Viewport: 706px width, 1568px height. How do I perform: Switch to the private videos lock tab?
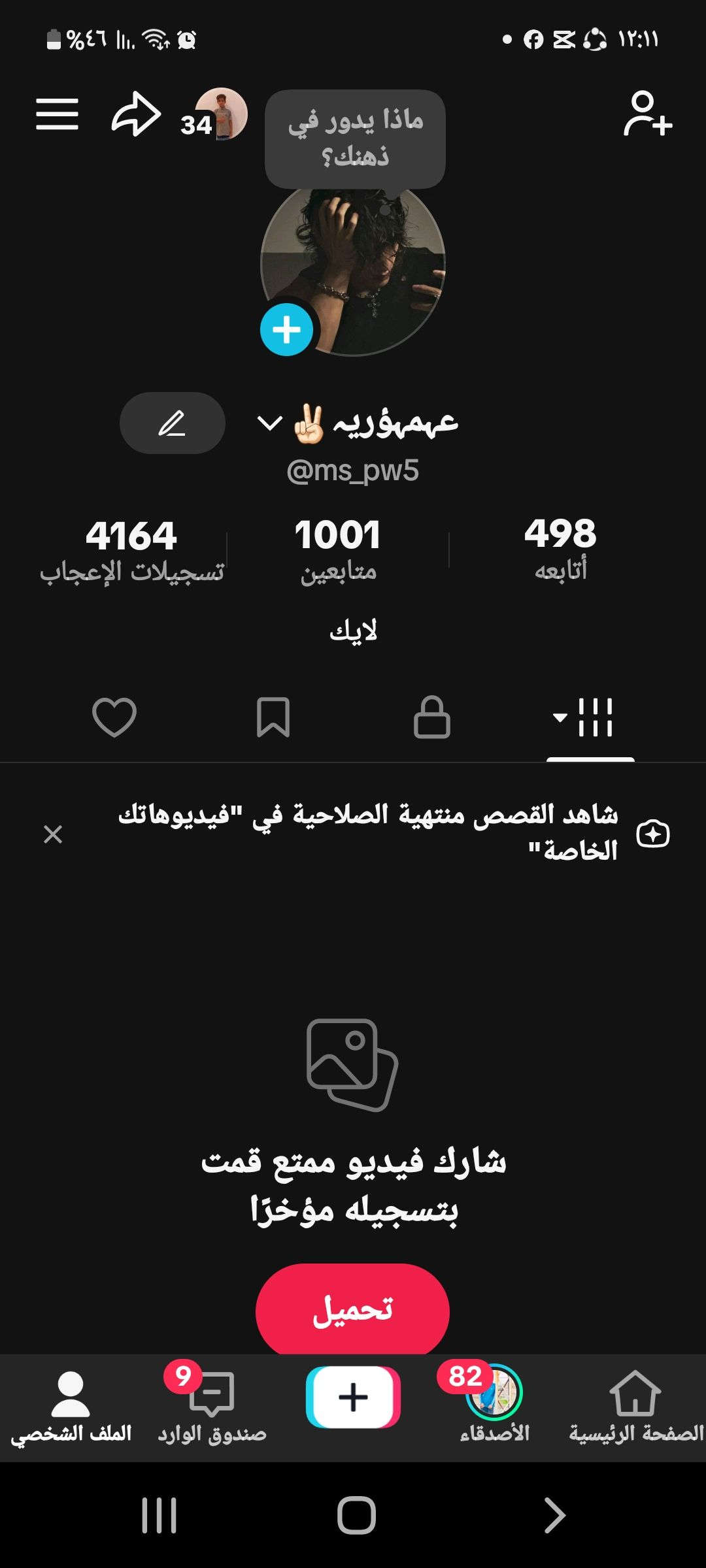pyautogui.click(x=432, y=717)
